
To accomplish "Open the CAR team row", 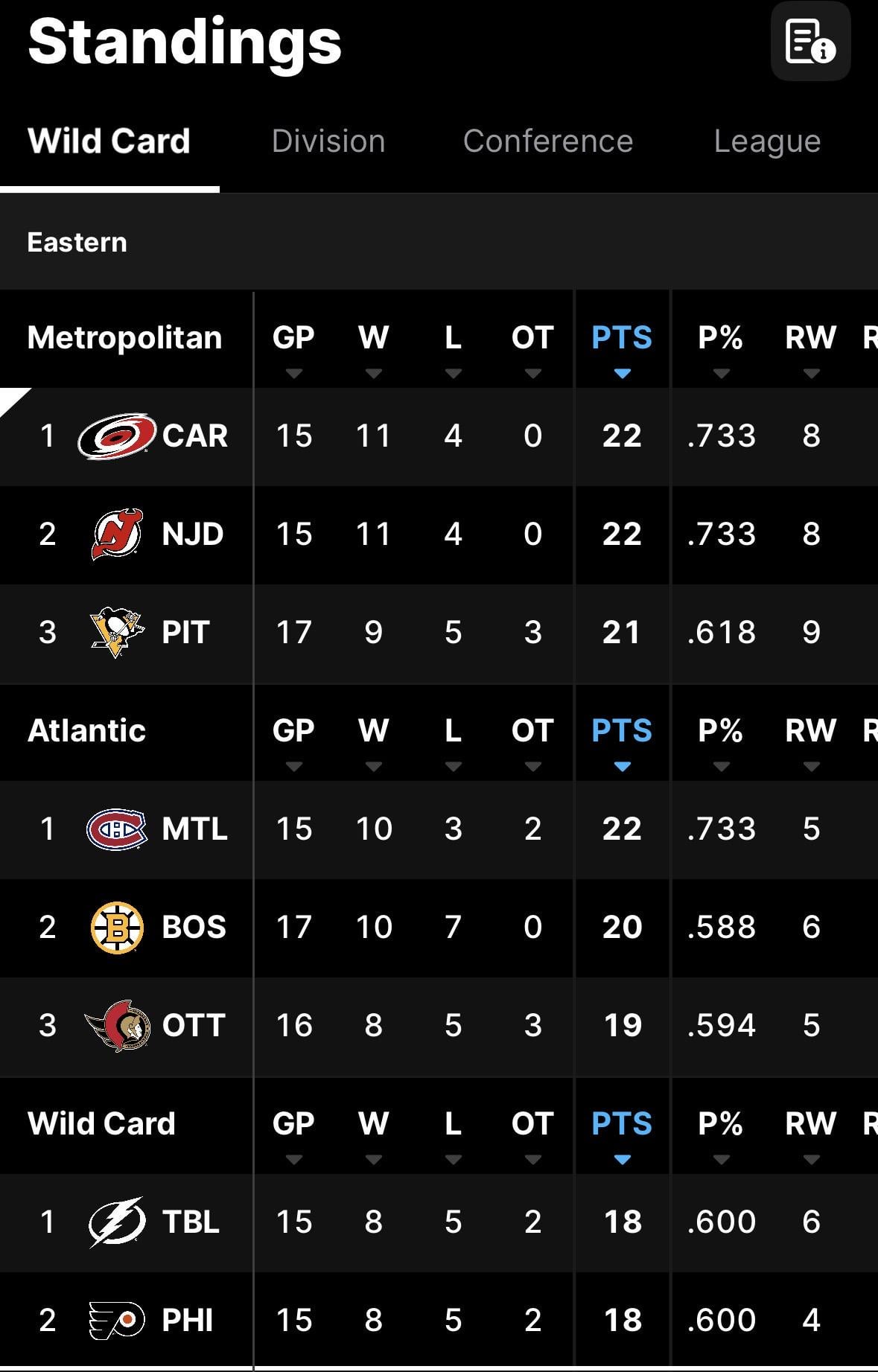I will tap(153, 436).
